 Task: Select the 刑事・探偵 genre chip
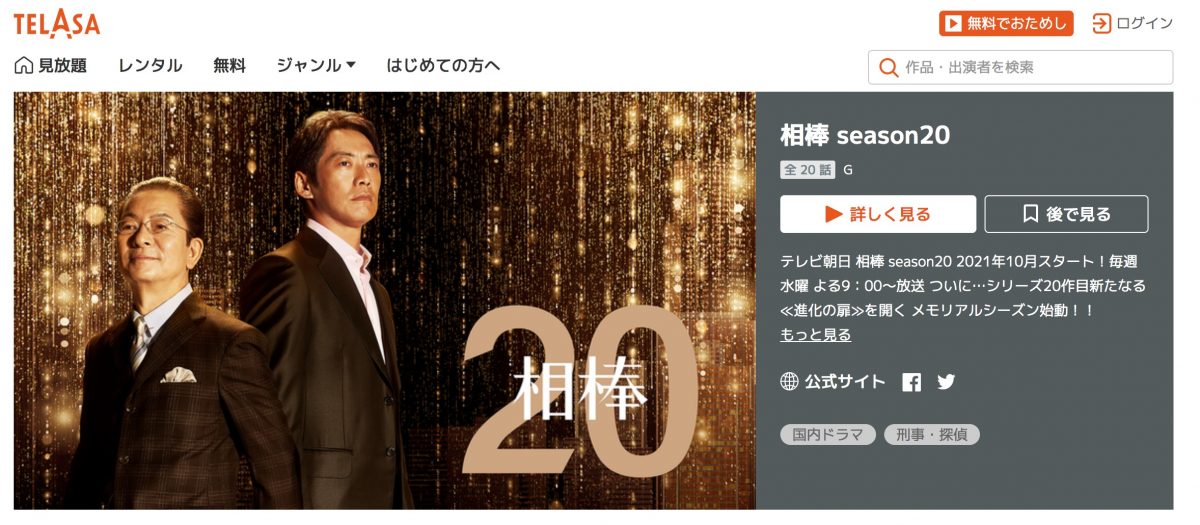(932, 435)
